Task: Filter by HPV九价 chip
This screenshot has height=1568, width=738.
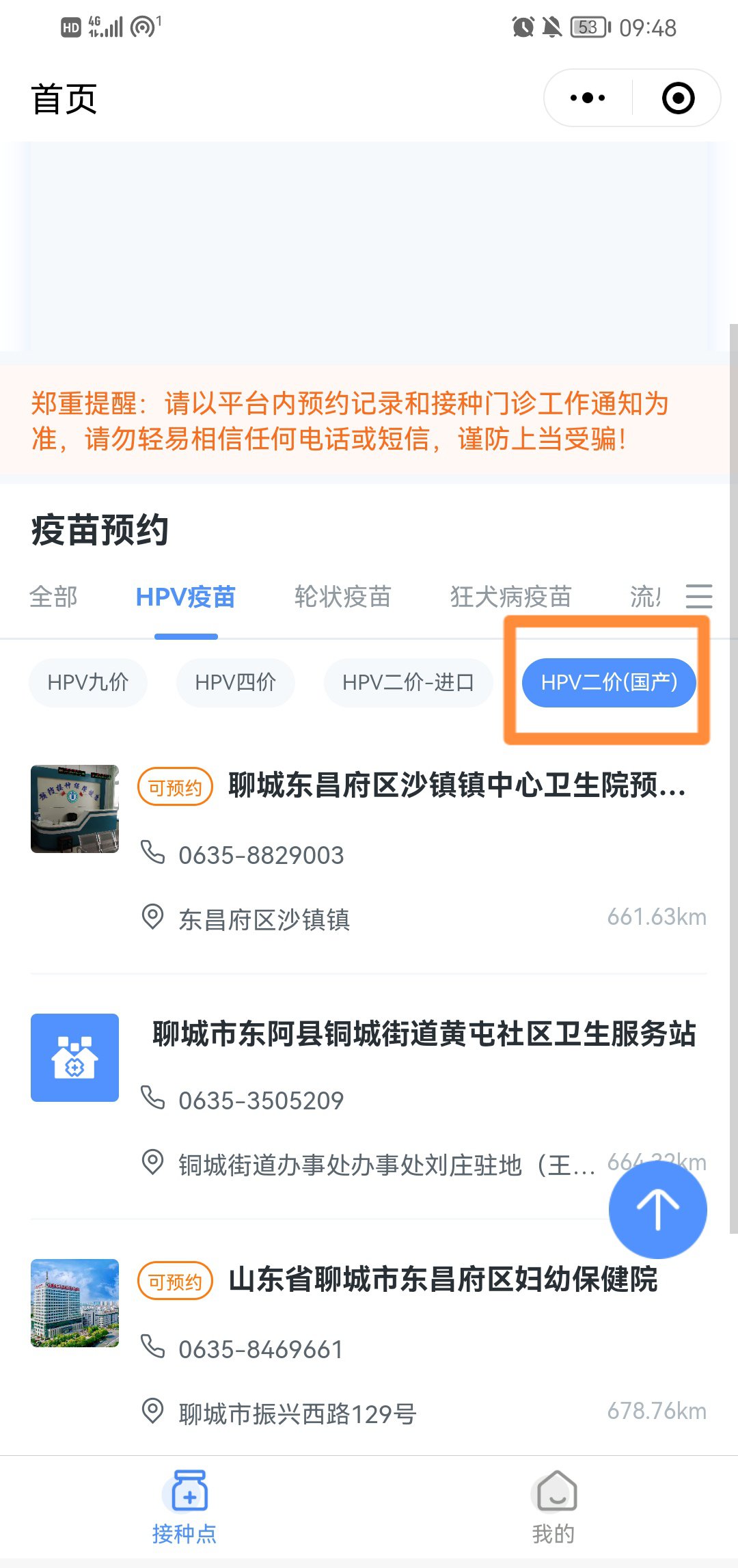Action: 88,682
